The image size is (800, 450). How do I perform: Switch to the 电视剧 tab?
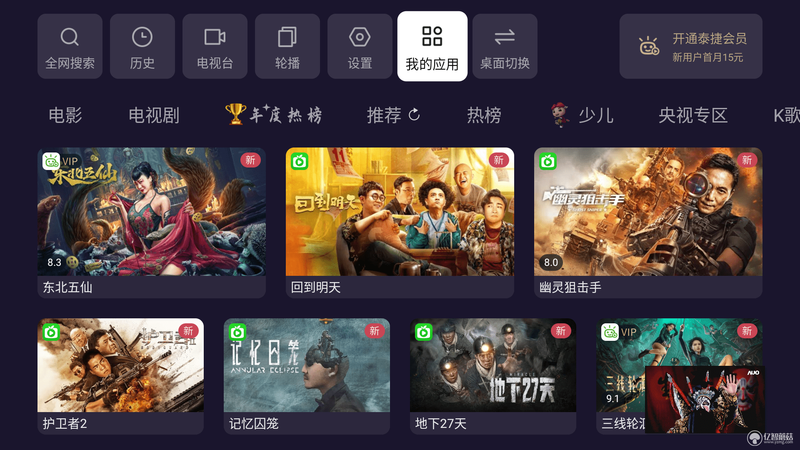pos(154,115)
